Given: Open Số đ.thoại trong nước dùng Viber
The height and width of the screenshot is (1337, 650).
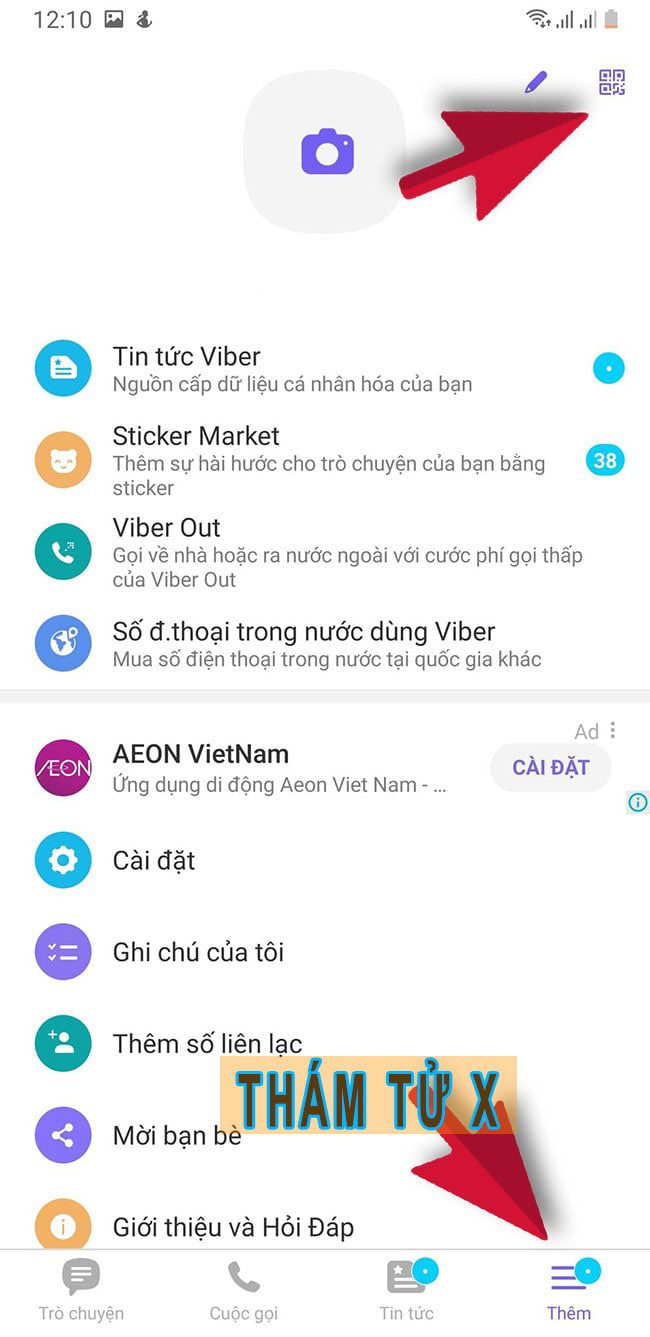Looking at the screenshot, I should (x=290, y=644).
